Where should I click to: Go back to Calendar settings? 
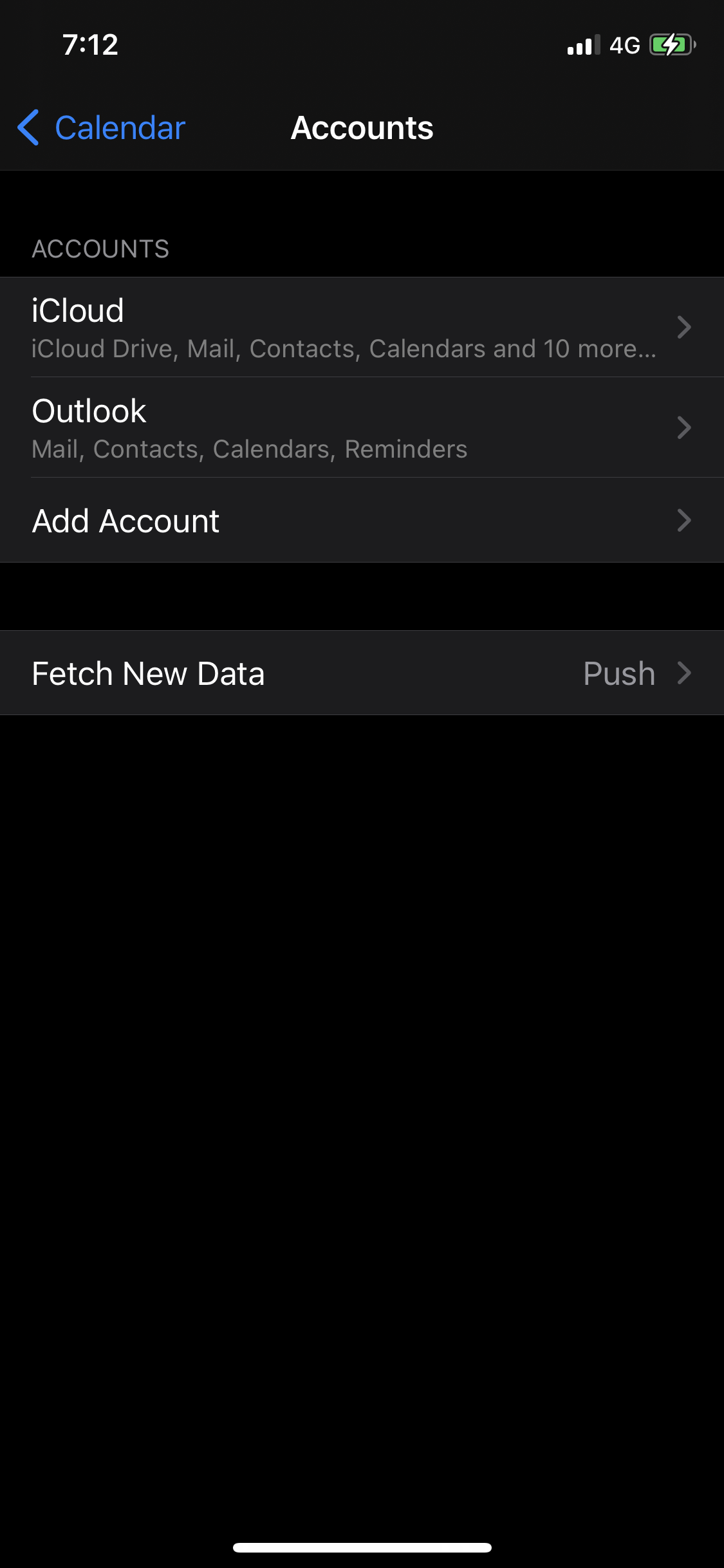point(102,127)
